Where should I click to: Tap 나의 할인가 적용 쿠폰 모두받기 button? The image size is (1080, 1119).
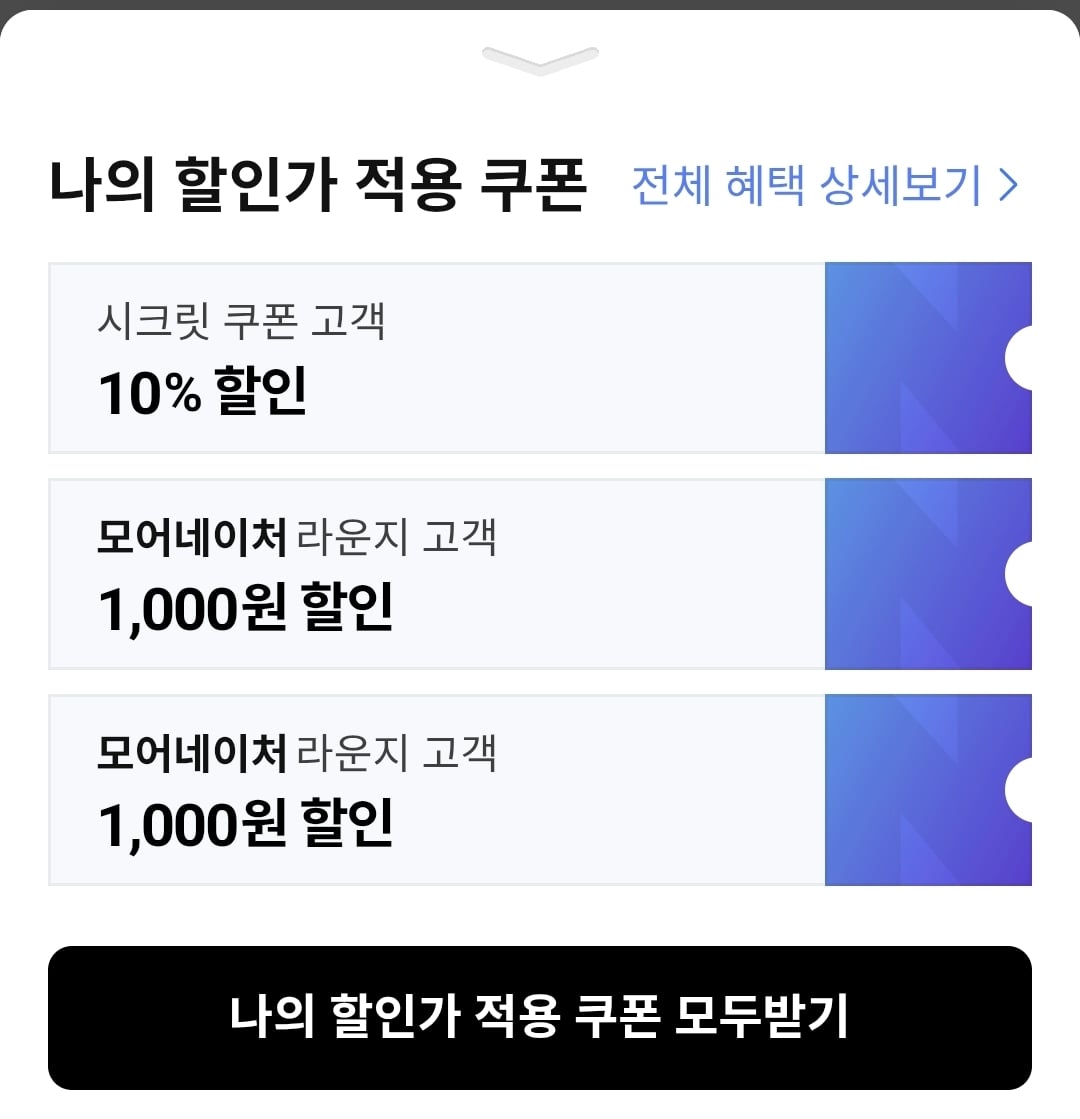click(x=539, y=1017)
